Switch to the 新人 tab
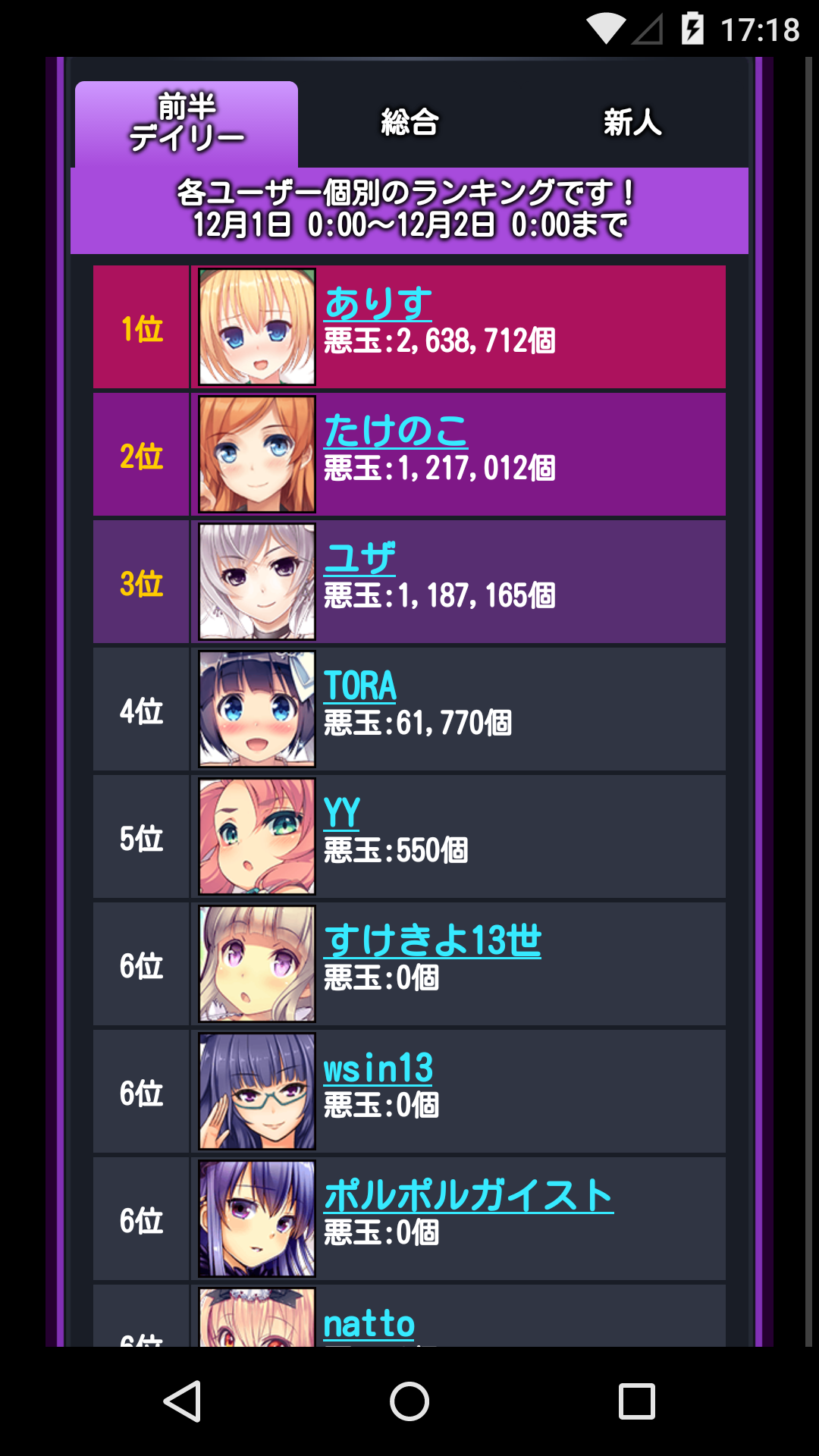 (x=632, y=123)
